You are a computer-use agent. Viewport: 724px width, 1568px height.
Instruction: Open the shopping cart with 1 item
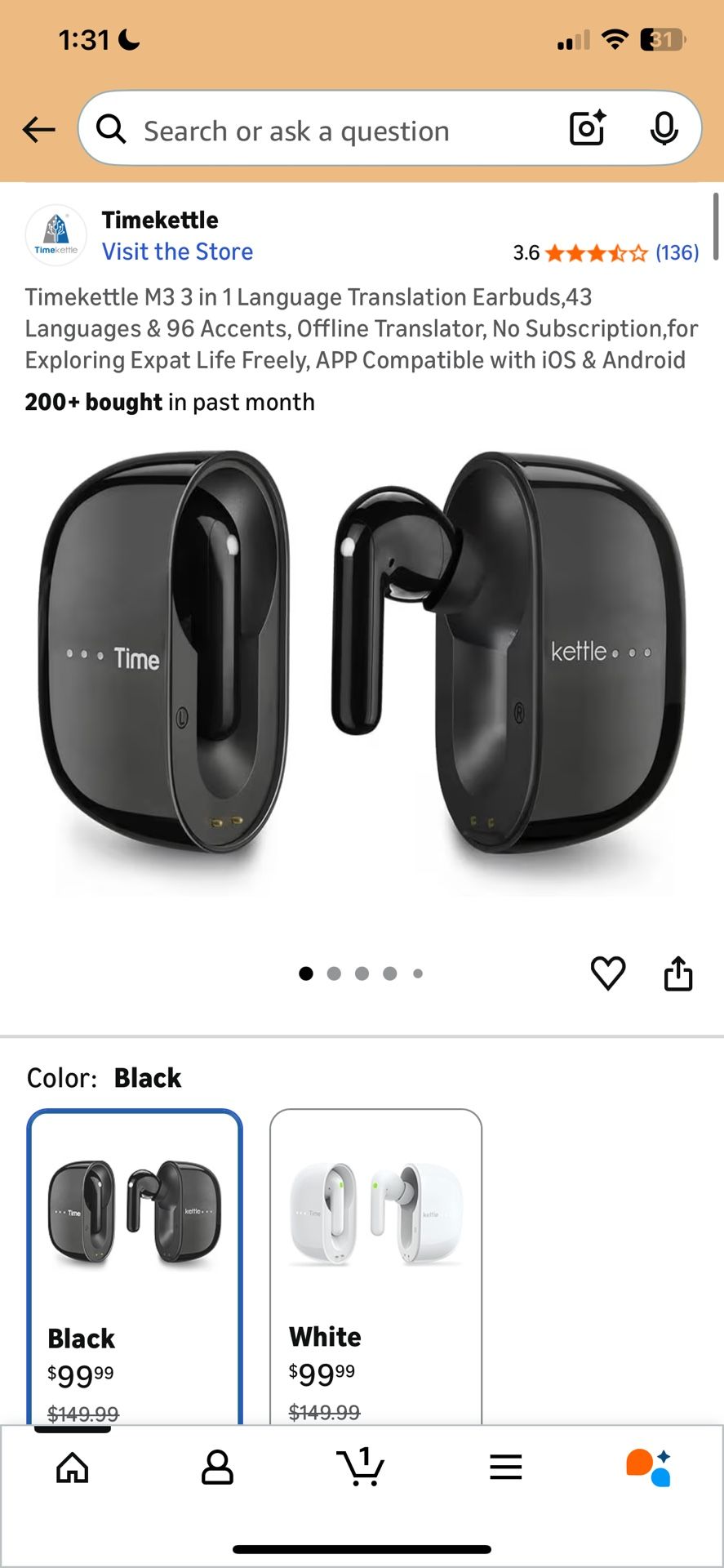(x=361, y=1468)
